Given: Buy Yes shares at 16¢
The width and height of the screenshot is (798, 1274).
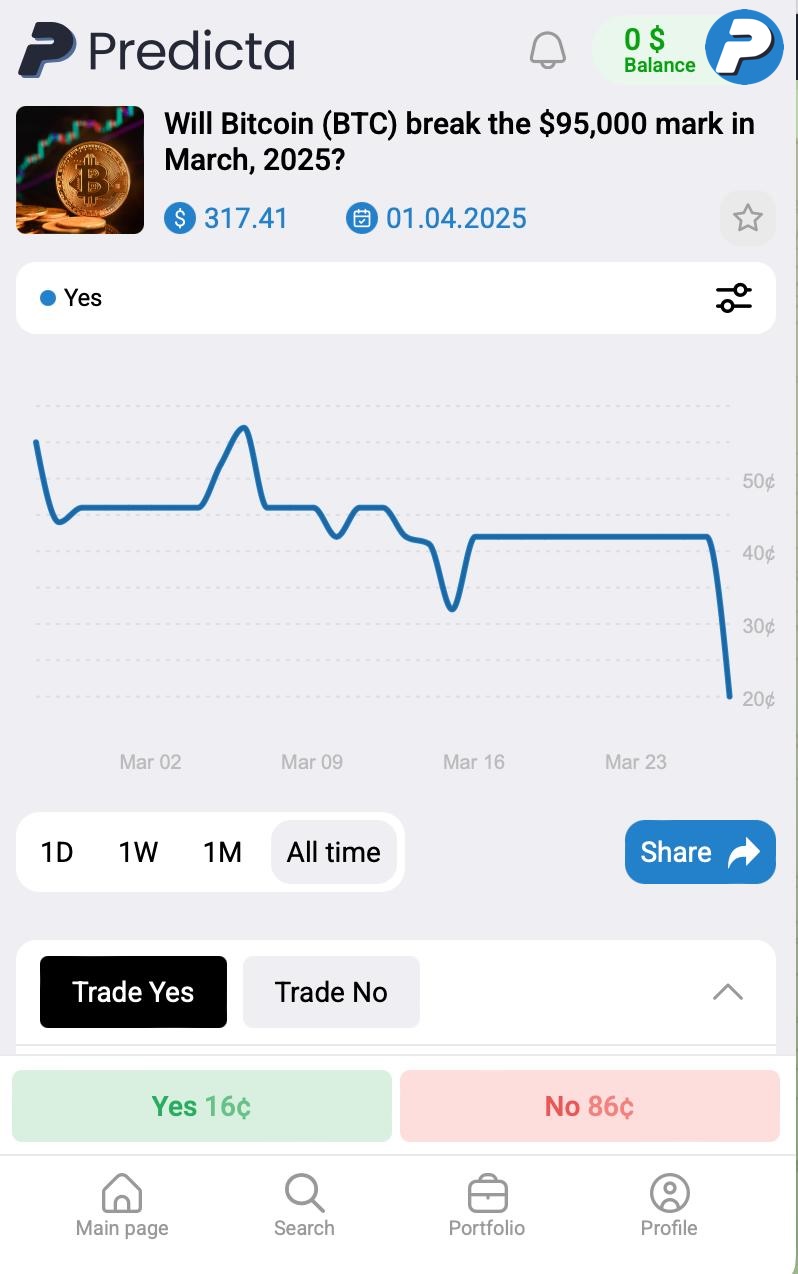Looking at the screenshot, I should click(201, 1106).
